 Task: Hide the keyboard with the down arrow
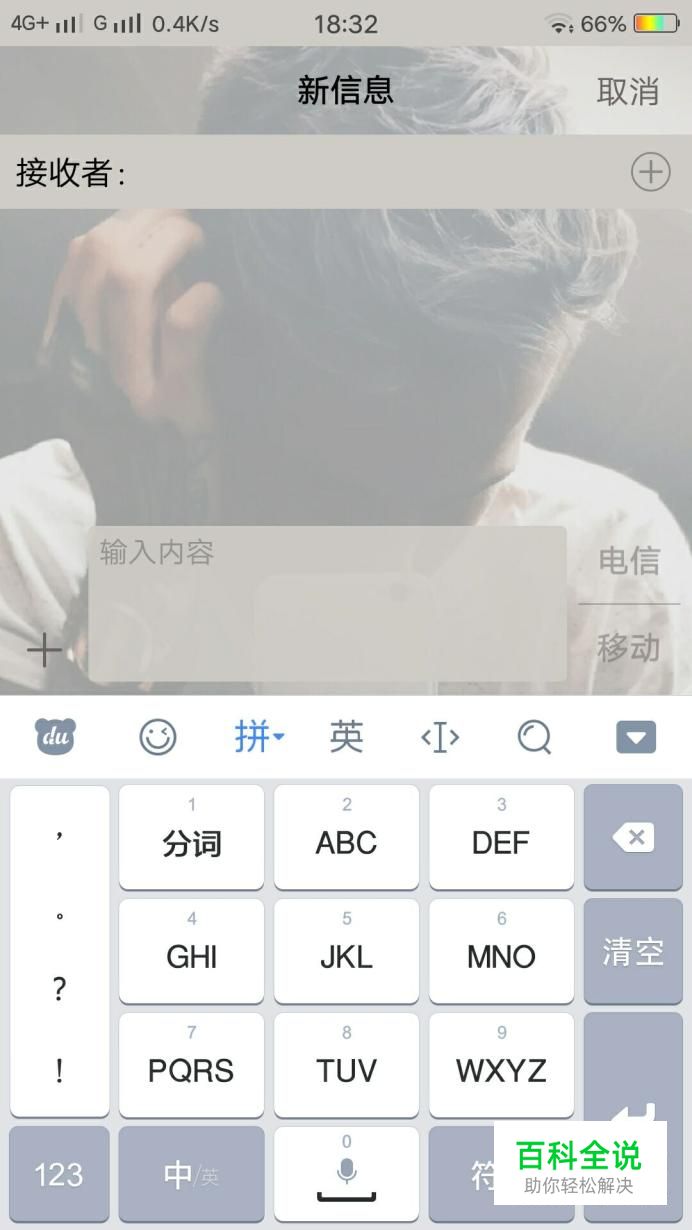tap(636, 738)
